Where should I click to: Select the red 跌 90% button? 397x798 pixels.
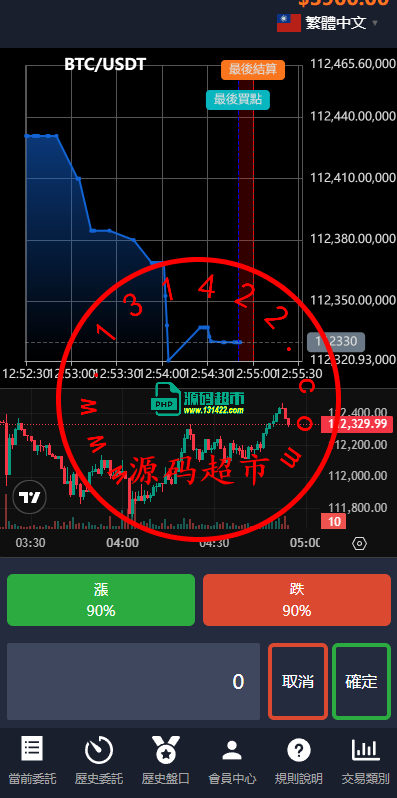pos(297,600)
